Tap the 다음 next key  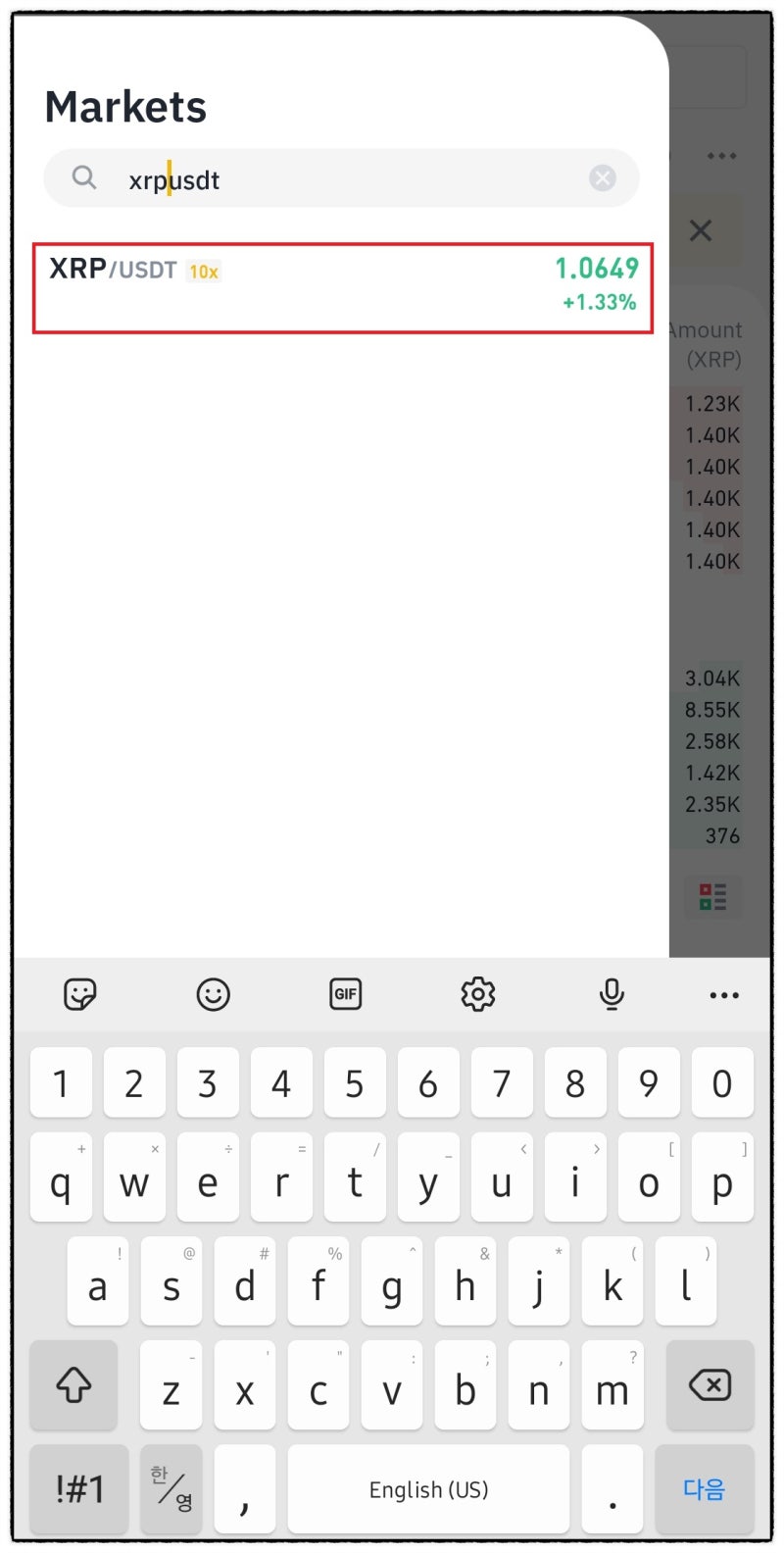[x=704, y=1489]
